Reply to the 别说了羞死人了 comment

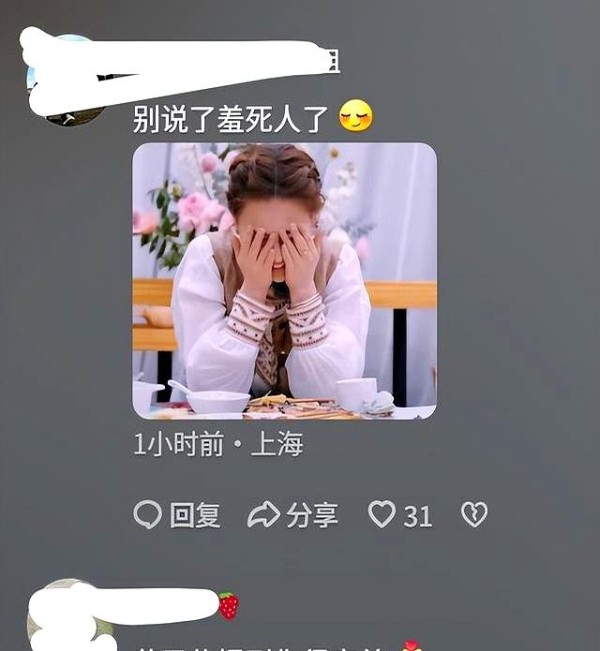pyautogui.click(x=177, y=515)
